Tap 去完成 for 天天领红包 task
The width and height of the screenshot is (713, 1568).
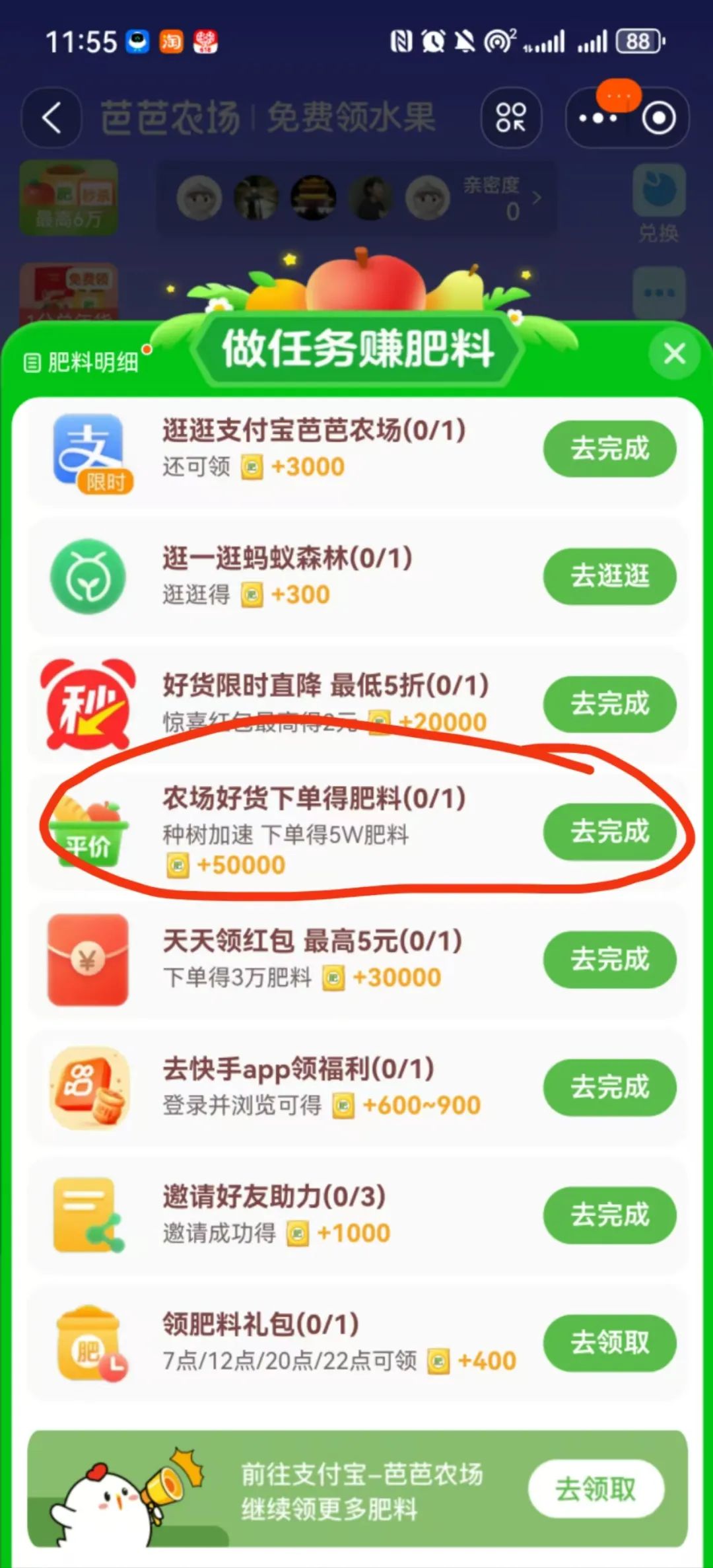[609, 959]
